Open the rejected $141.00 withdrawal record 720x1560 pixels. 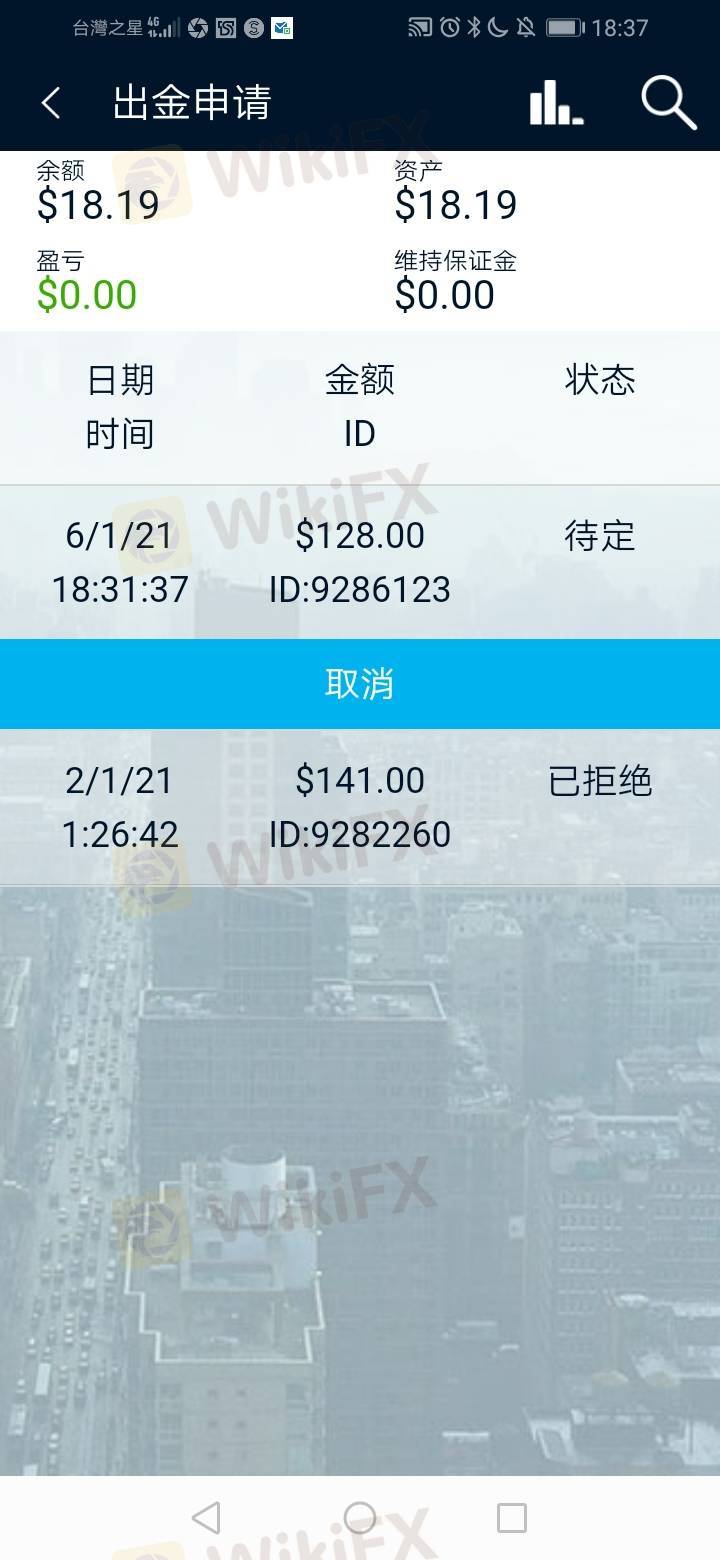coord(360,807)
